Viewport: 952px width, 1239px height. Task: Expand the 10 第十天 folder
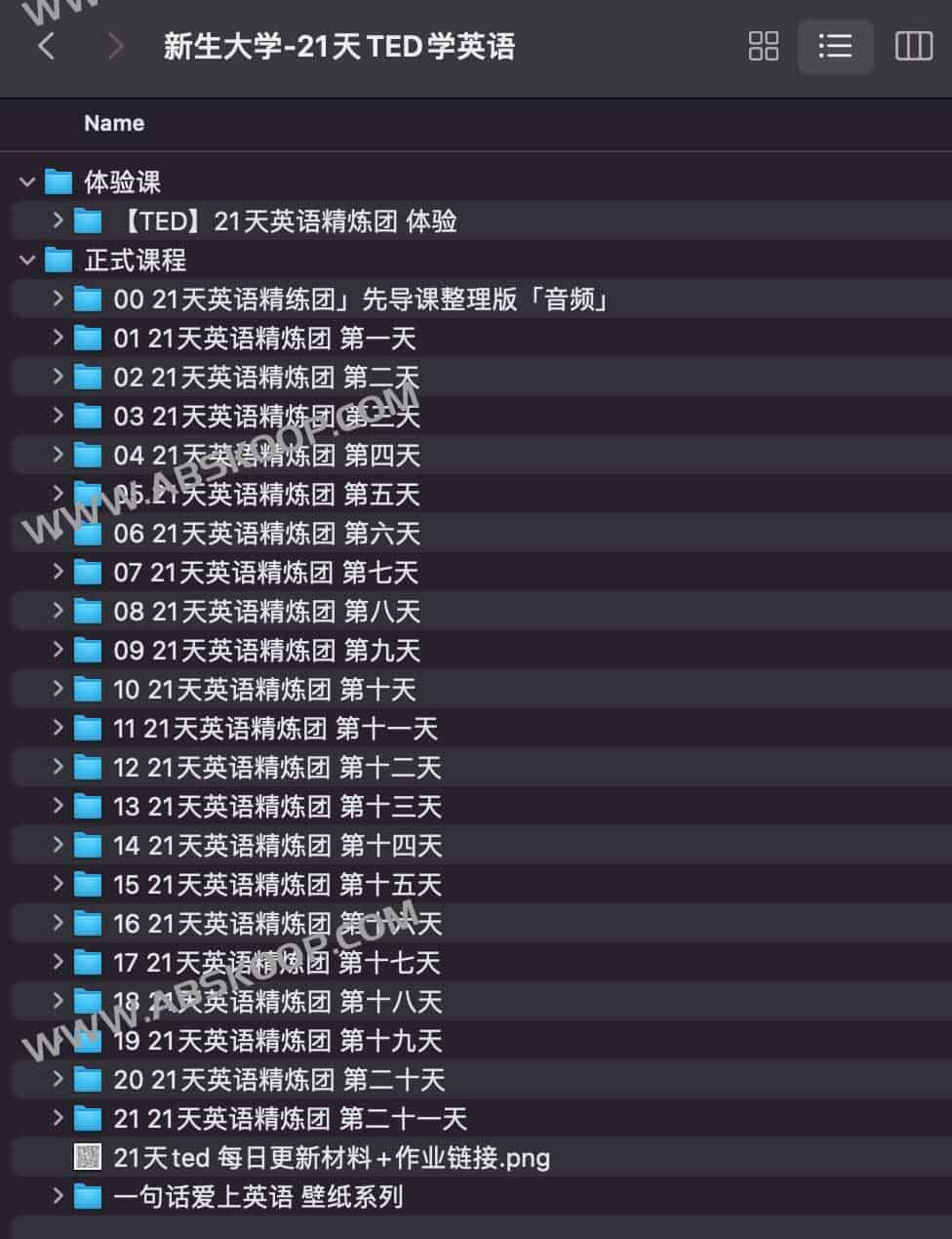[x=58, y=690]
